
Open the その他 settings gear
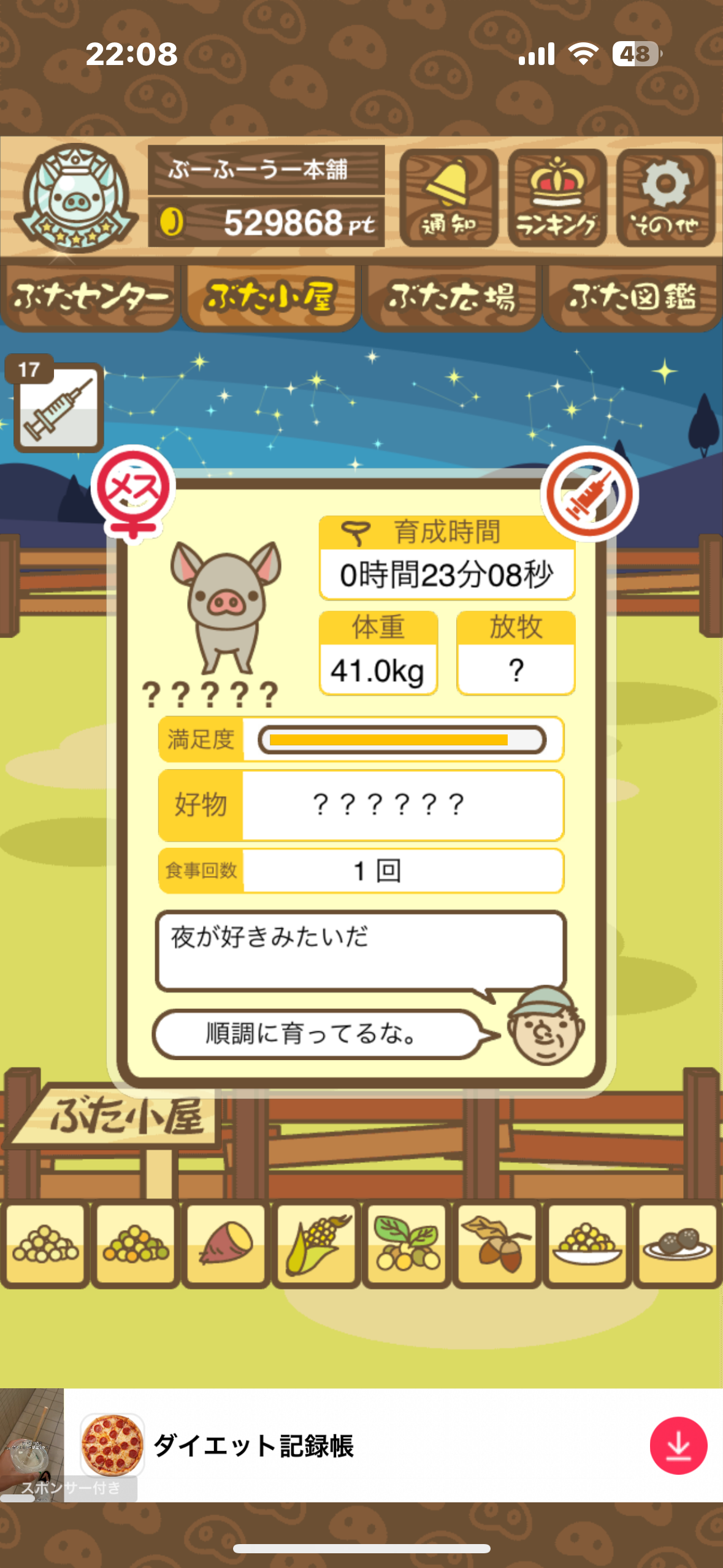(x=665, y=198)
